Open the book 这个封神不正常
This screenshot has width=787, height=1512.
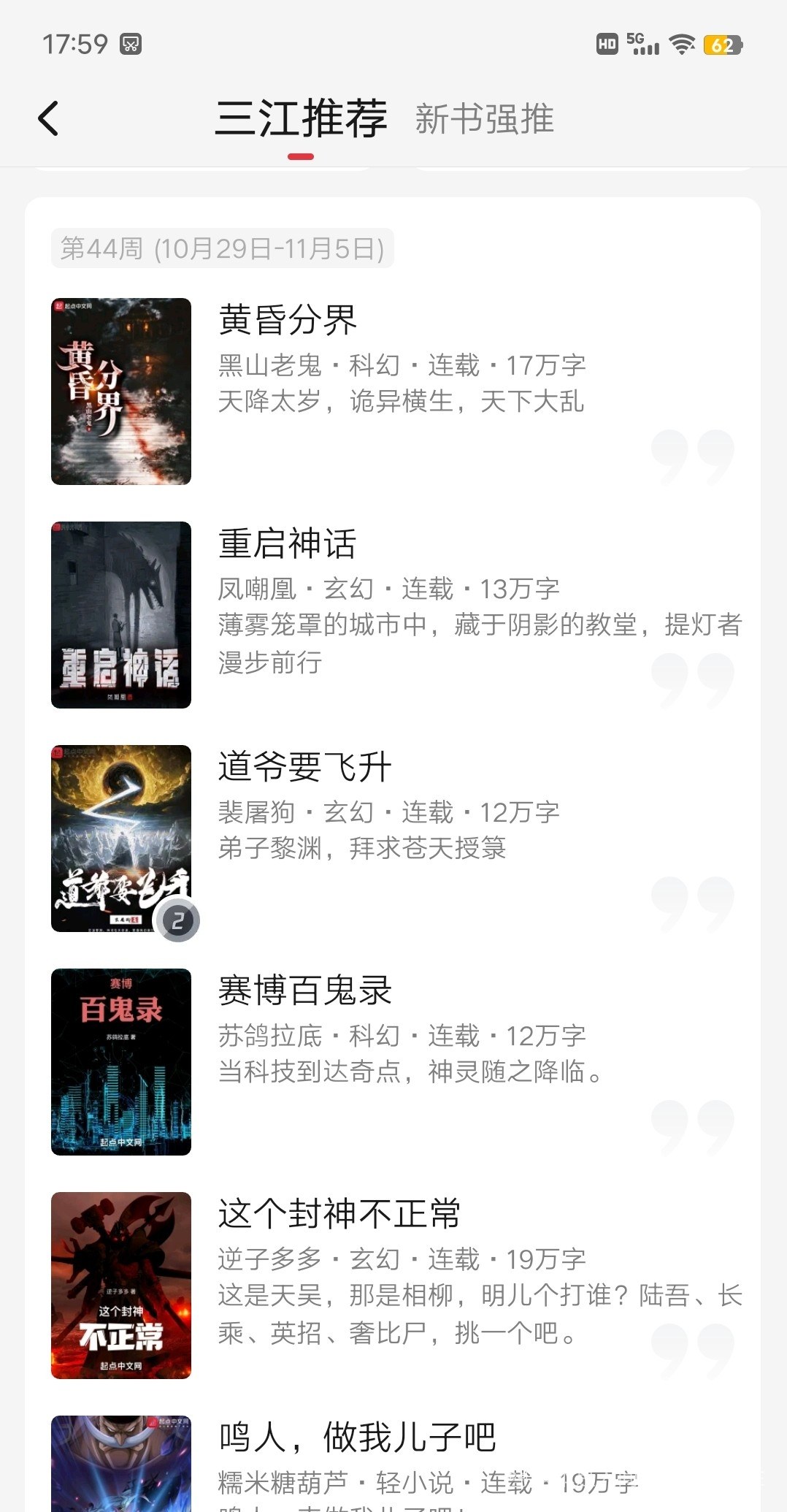coord(339,1214)
